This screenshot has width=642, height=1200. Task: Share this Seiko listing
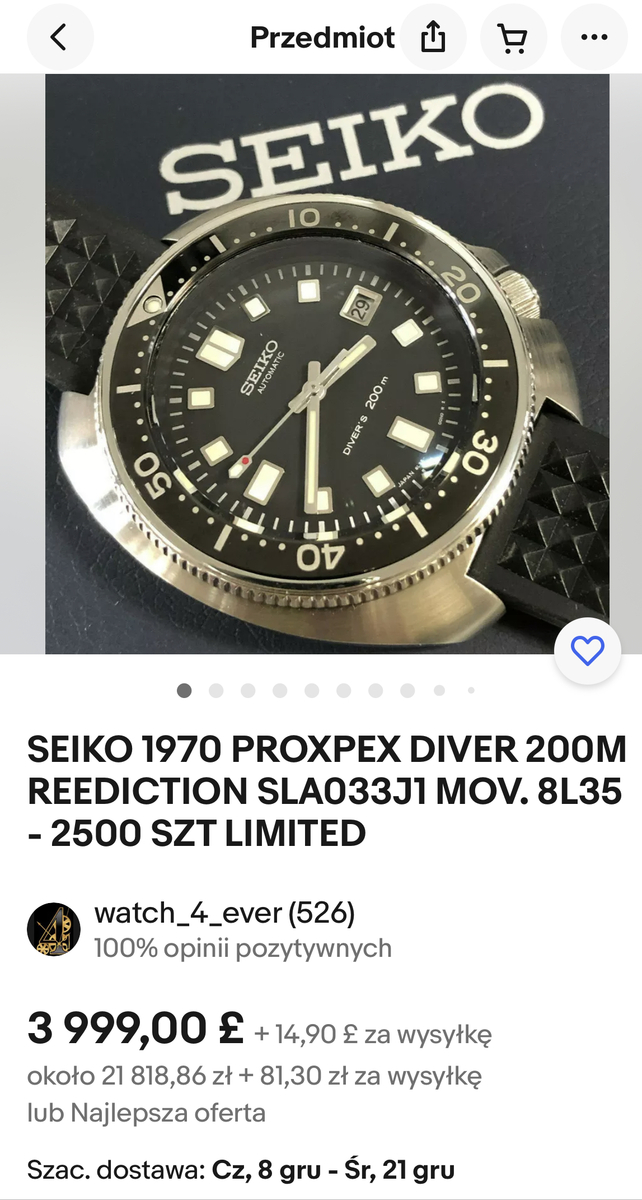click(432, 38)
